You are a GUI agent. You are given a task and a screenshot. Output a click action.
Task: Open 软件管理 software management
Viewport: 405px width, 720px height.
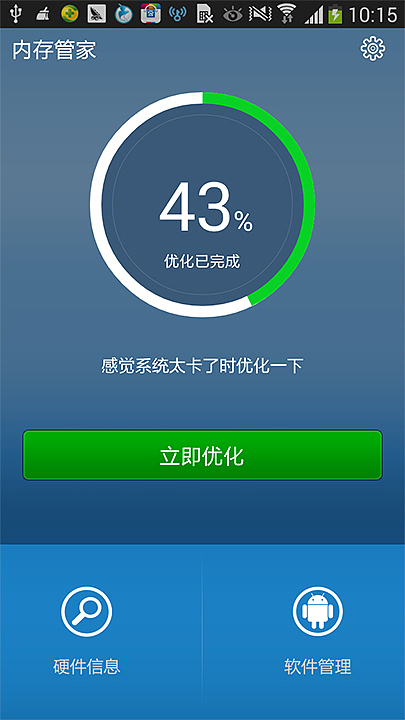[318, 630]
